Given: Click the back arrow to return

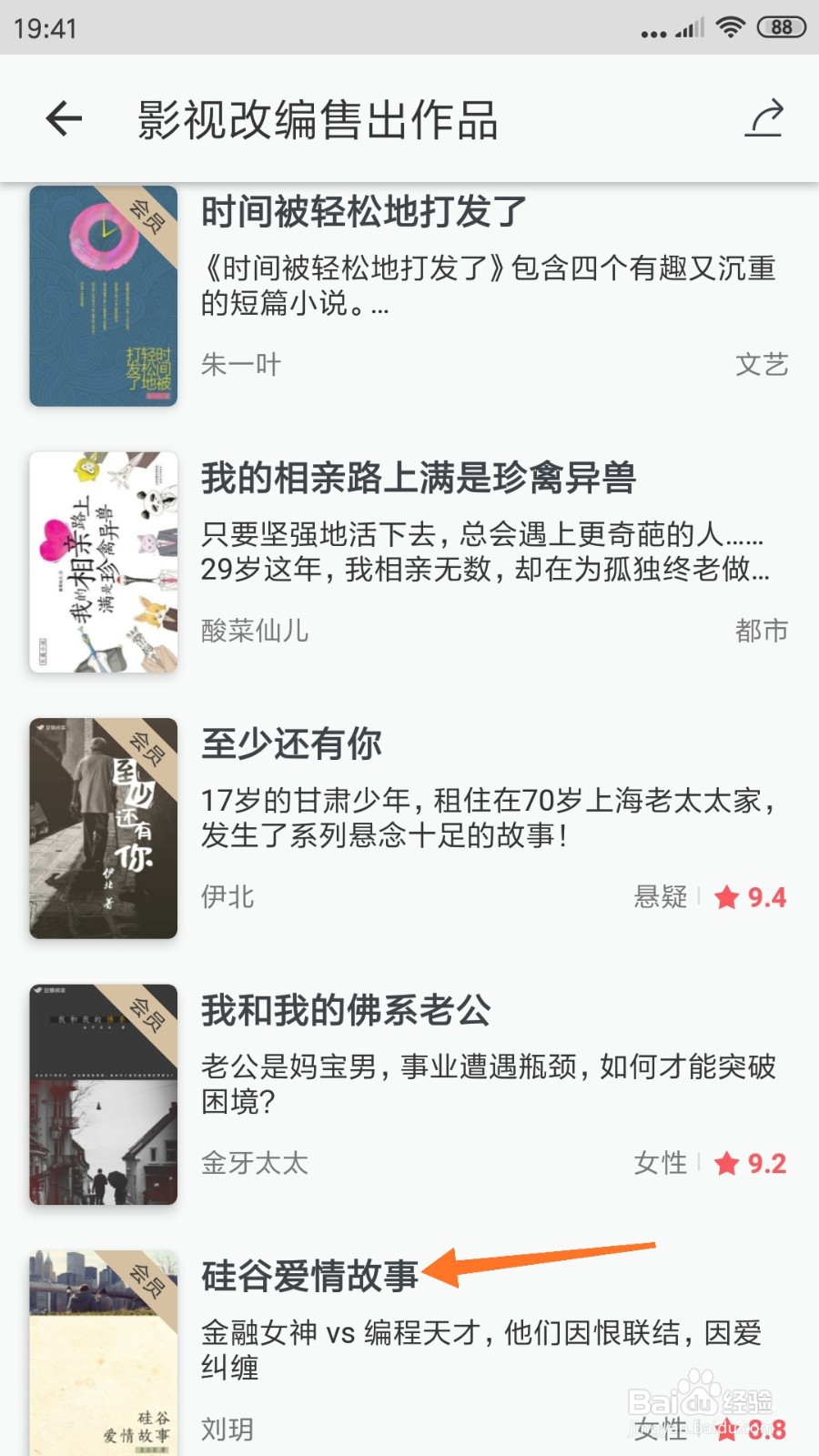Looking at the screenshot, I should tap(62, 118).
